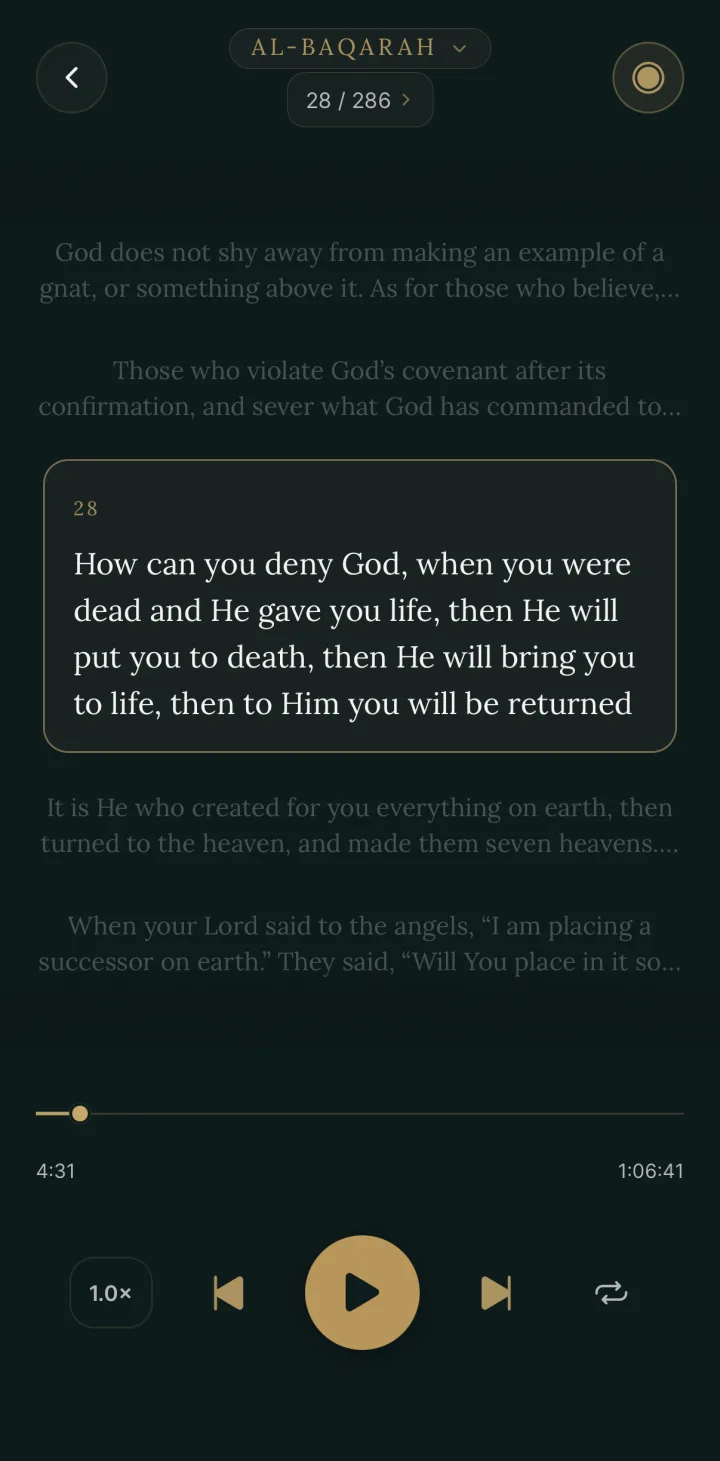The image size is (720, 1461).
Task: Tap the highlighted verse 28 card
Action: pos(360,606)
